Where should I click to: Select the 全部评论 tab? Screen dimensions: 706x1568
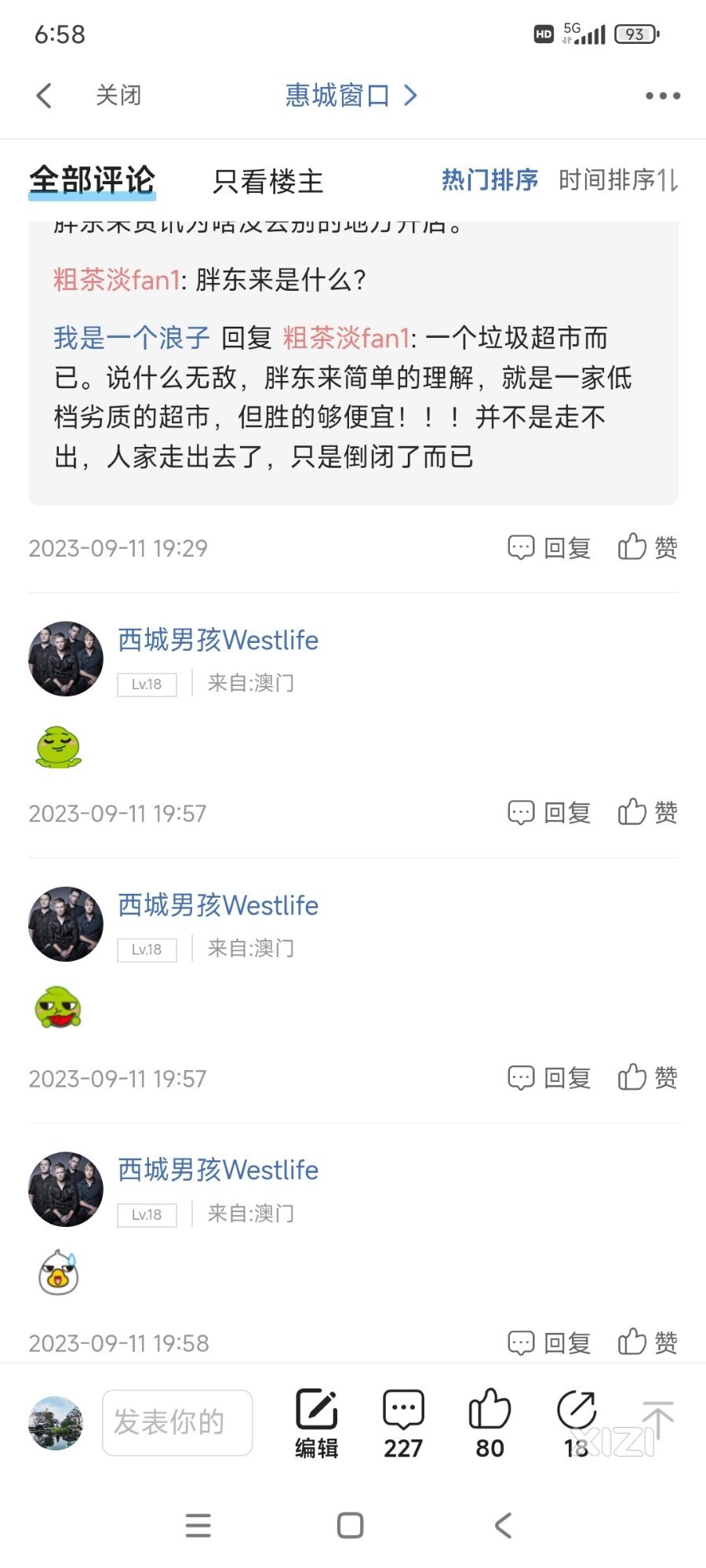pos(92,180)
